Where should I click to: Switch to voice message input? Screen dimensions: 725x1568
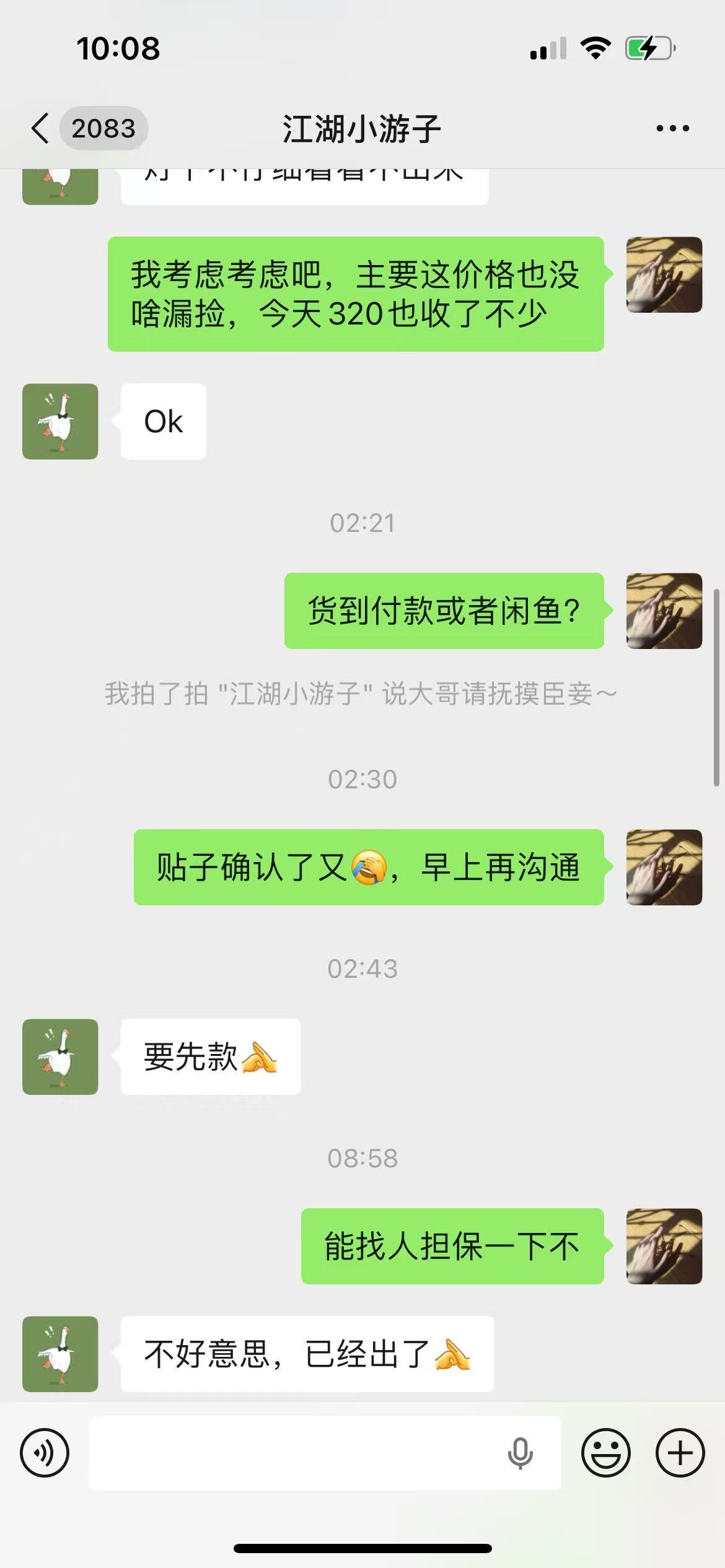point(45,1453)
